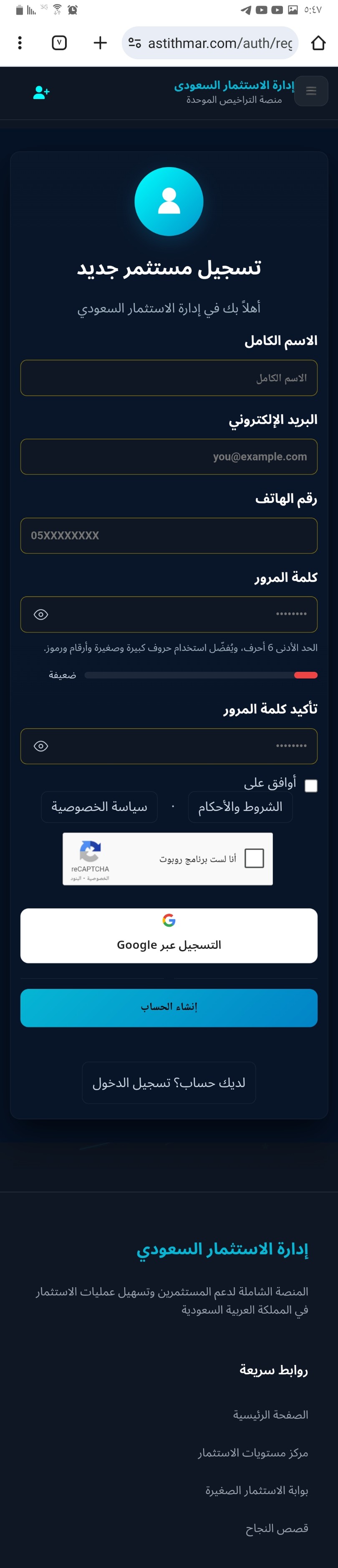Image resolution: width=338 pixels, height=1568 pixels.
Task: Focus the الاسم الكامل field
Action: point(169,378)
